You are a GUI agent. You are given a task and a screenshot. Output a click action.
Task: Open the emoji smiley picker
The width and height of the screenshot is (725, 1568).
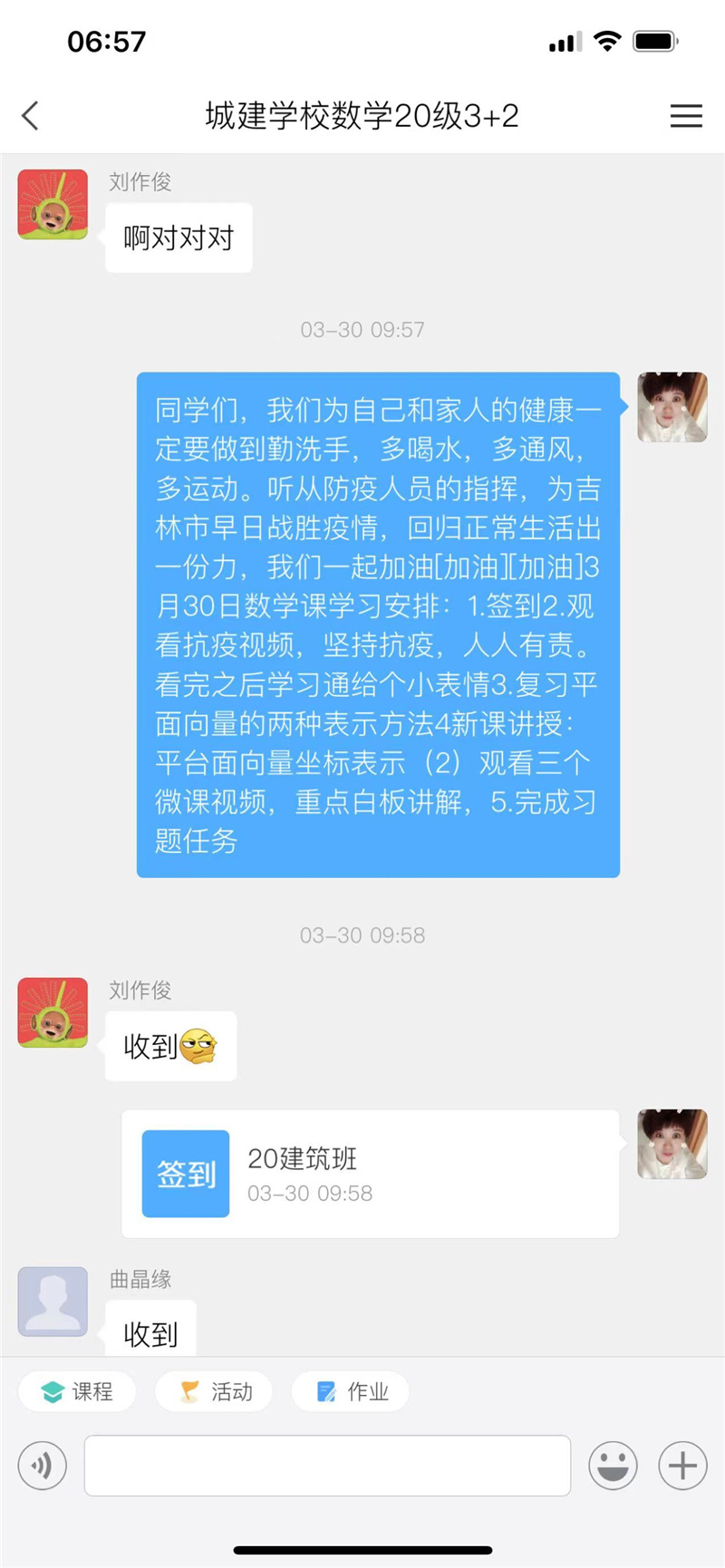click(613, 1465)
